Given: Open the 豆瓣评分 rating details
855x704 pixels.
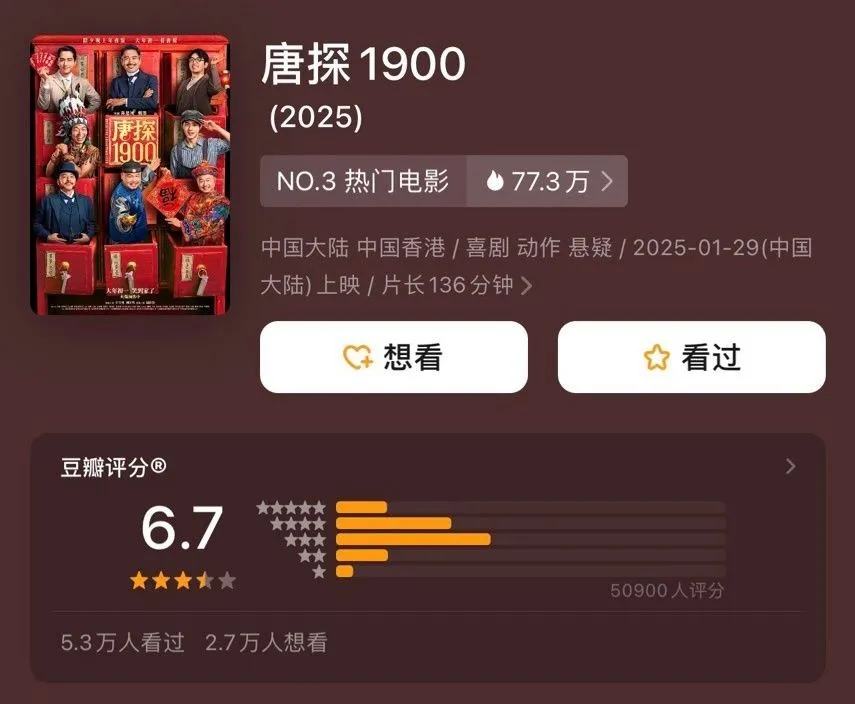Looking at the screenshot, I should (x=790, y=466).
